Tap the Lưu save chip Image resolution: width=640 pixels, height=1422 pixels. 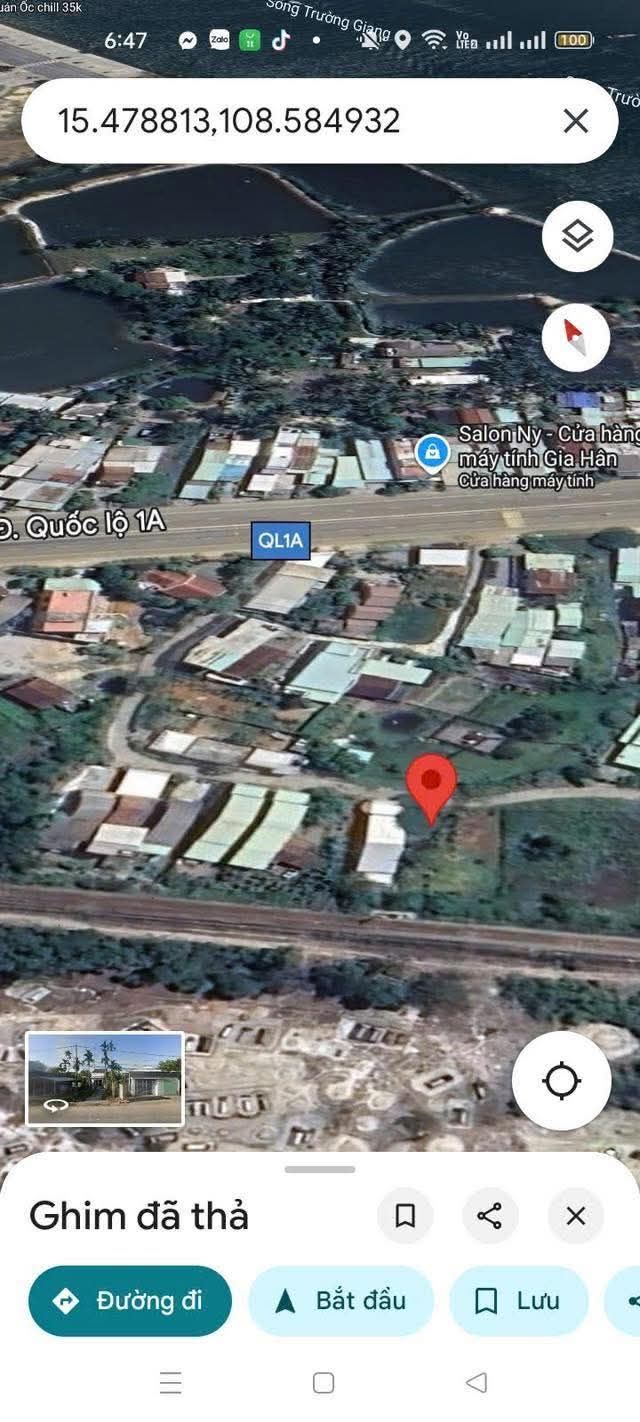518,1301
